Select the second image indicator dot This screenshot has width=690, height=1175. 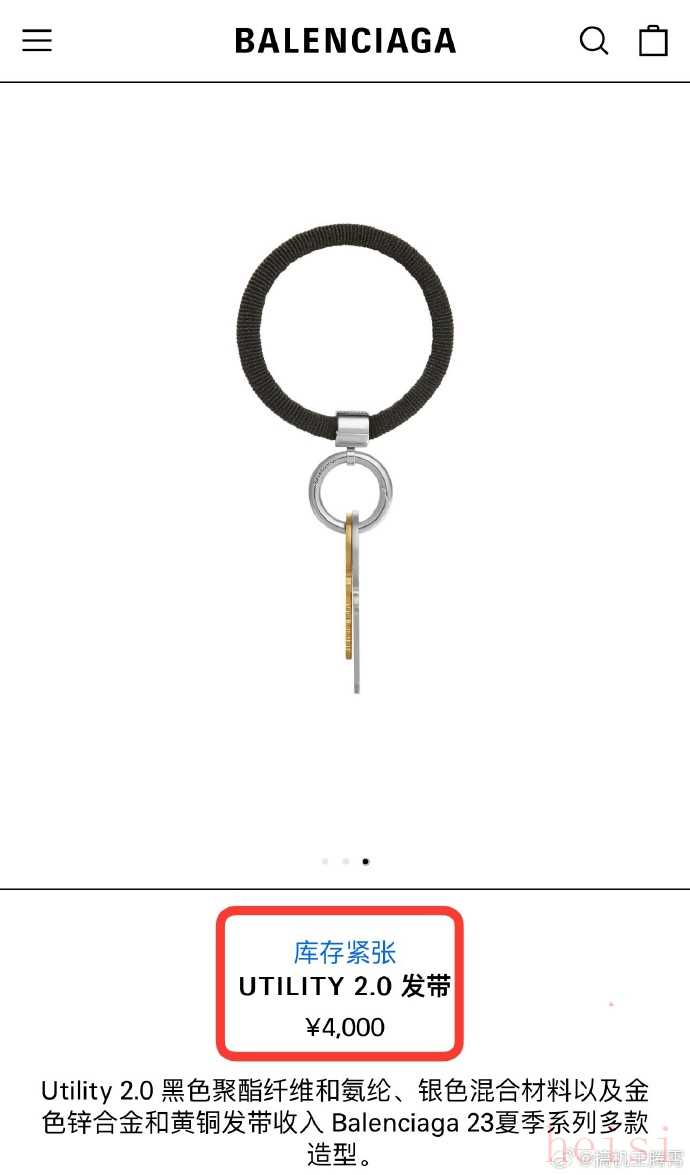(x=345, y=861)
